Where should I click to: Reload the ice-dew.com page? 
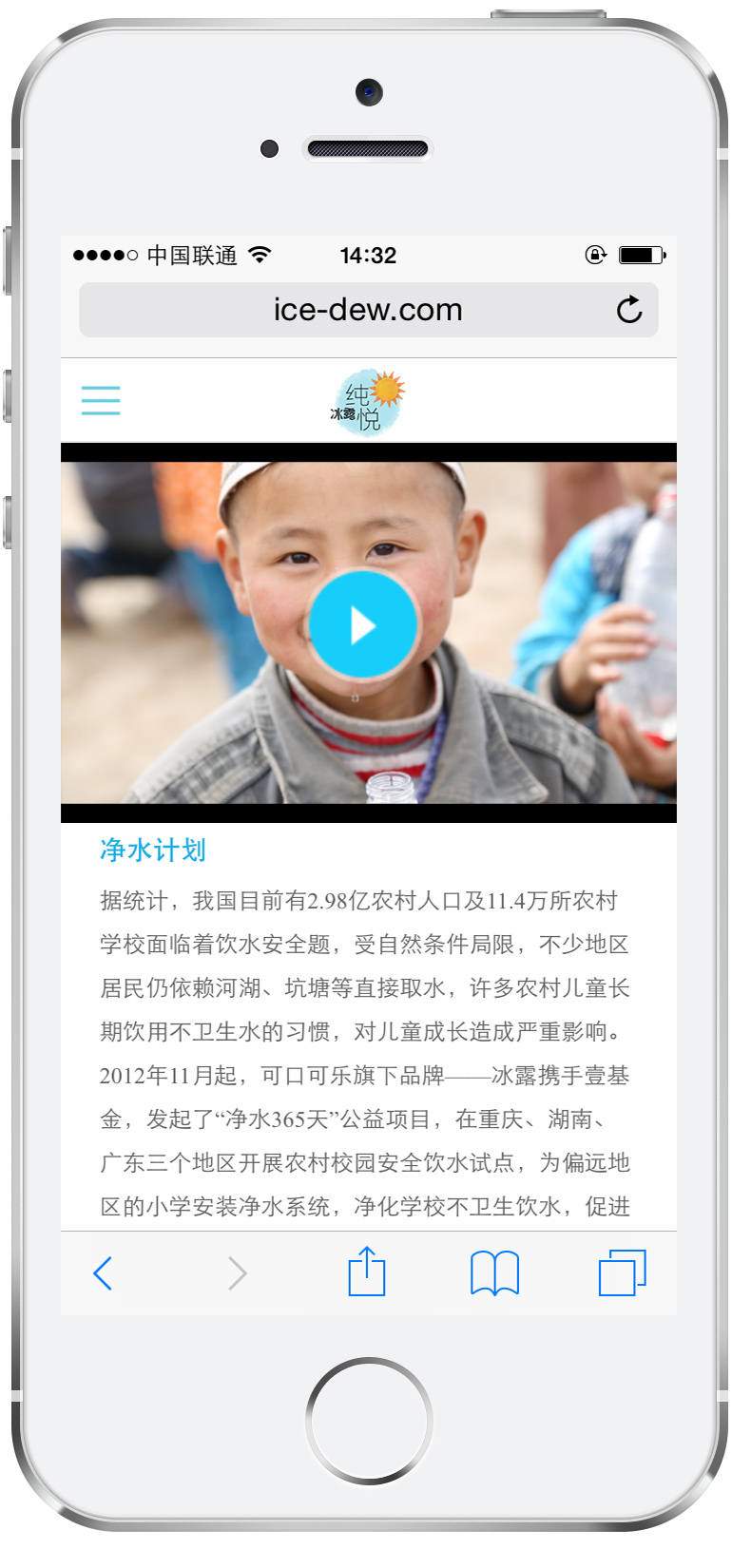[x=629, y=310]
